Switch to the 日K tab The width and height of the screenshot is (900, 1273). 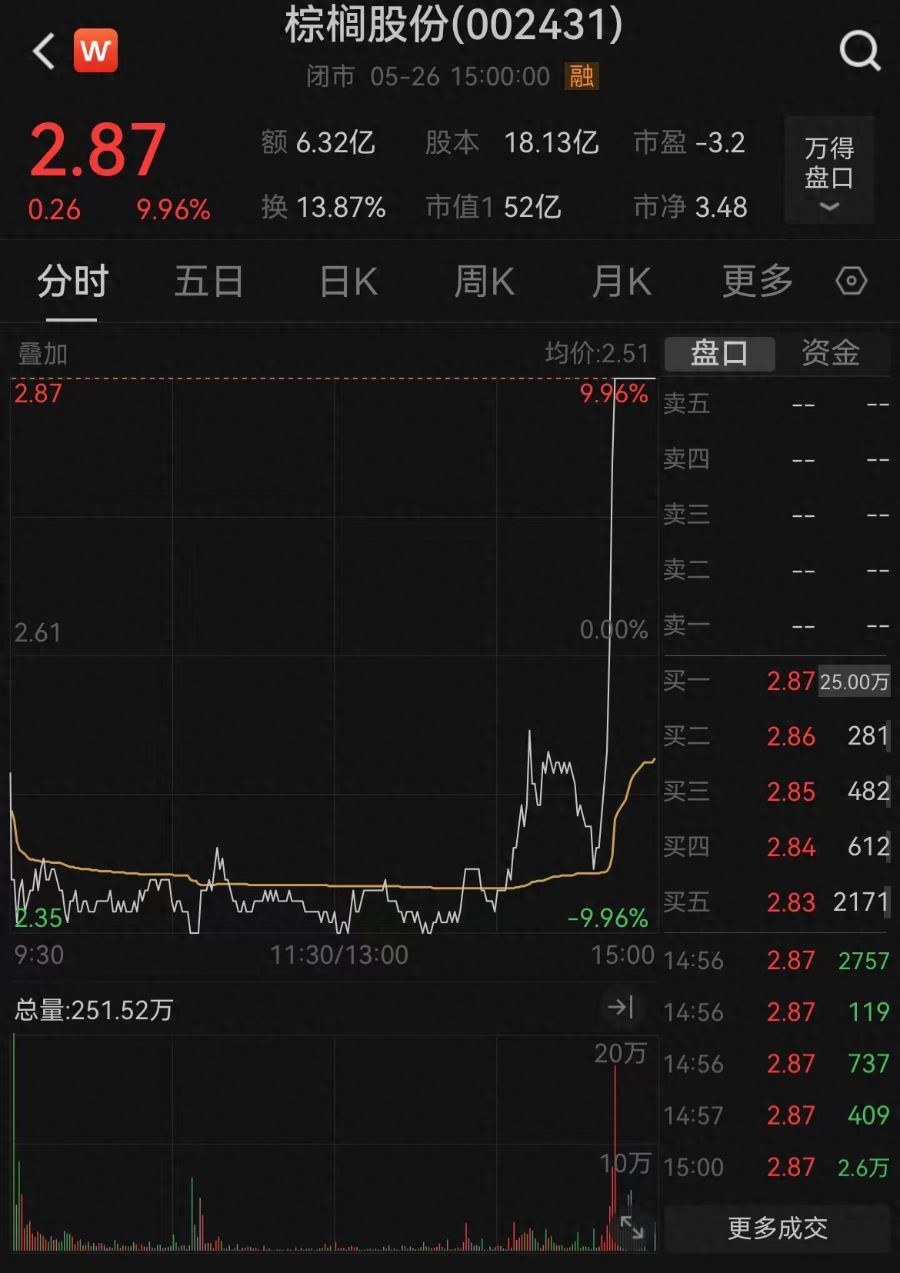tap(345, 283)
